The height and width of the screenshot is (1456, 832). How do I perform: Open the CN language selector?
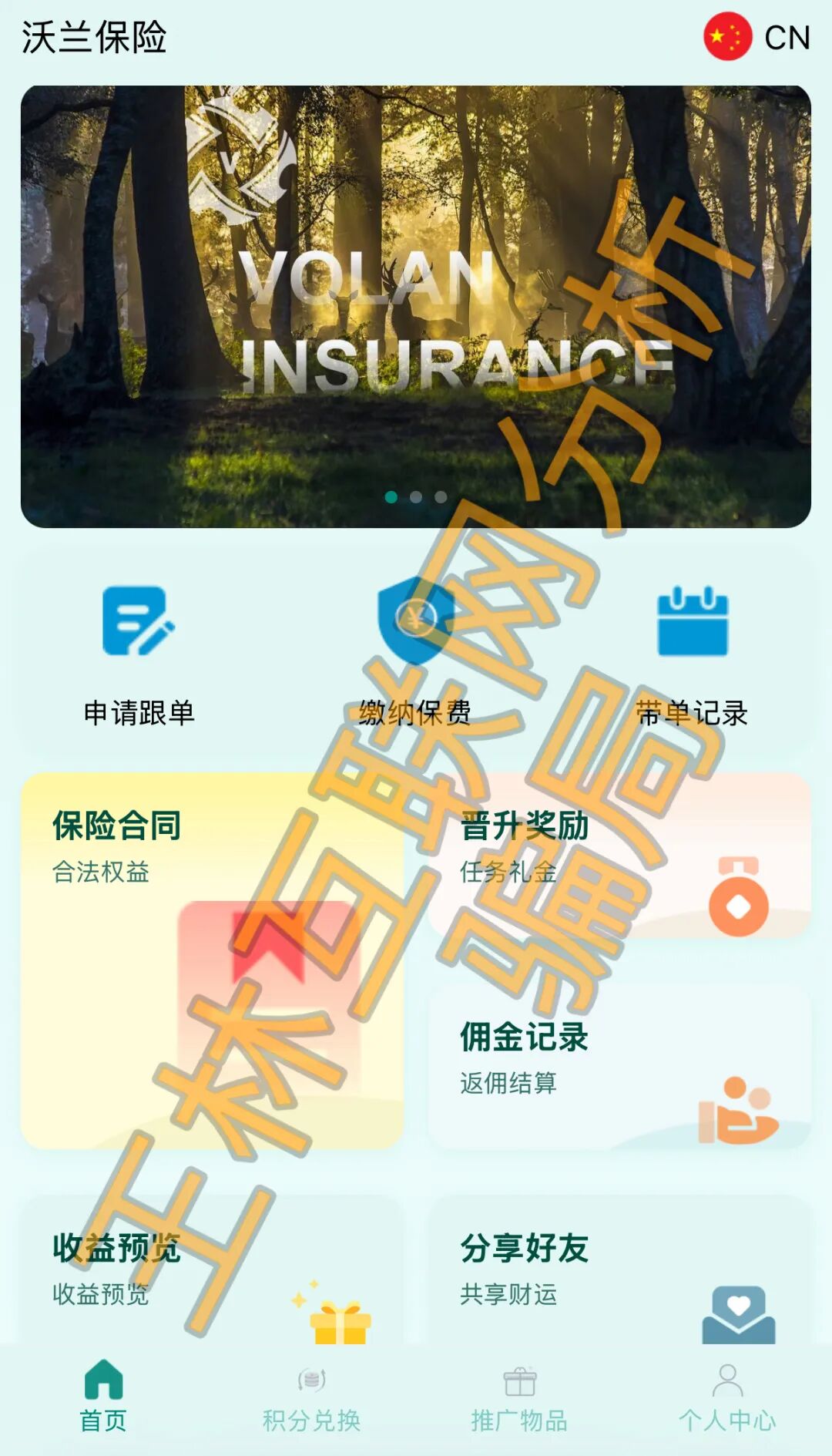pos(757,37)
